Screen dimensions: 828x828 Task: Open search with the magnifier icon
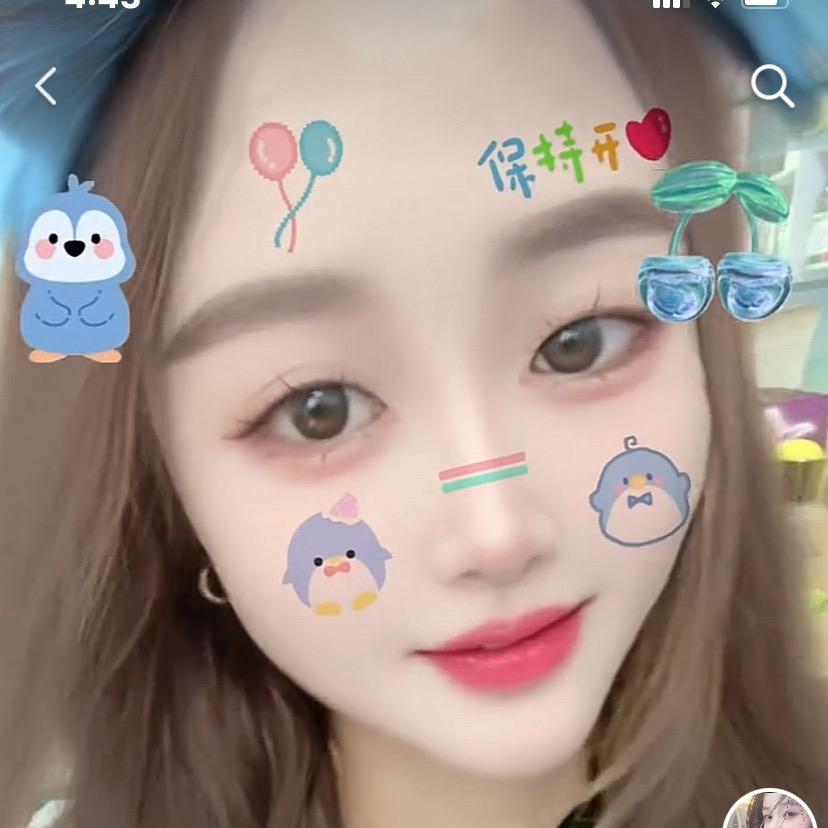coord(772,87)
